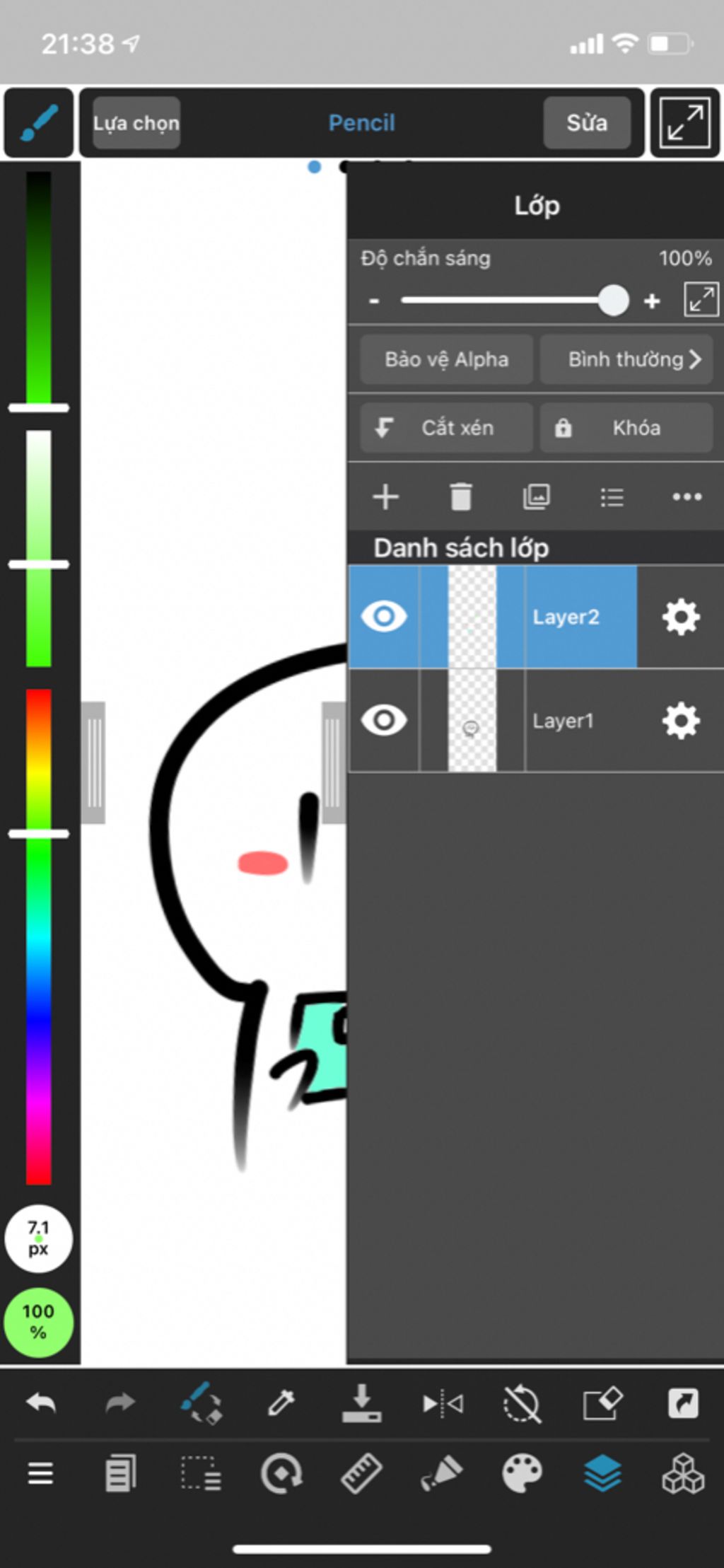Increase opacity with plus button

coord(652,301)
